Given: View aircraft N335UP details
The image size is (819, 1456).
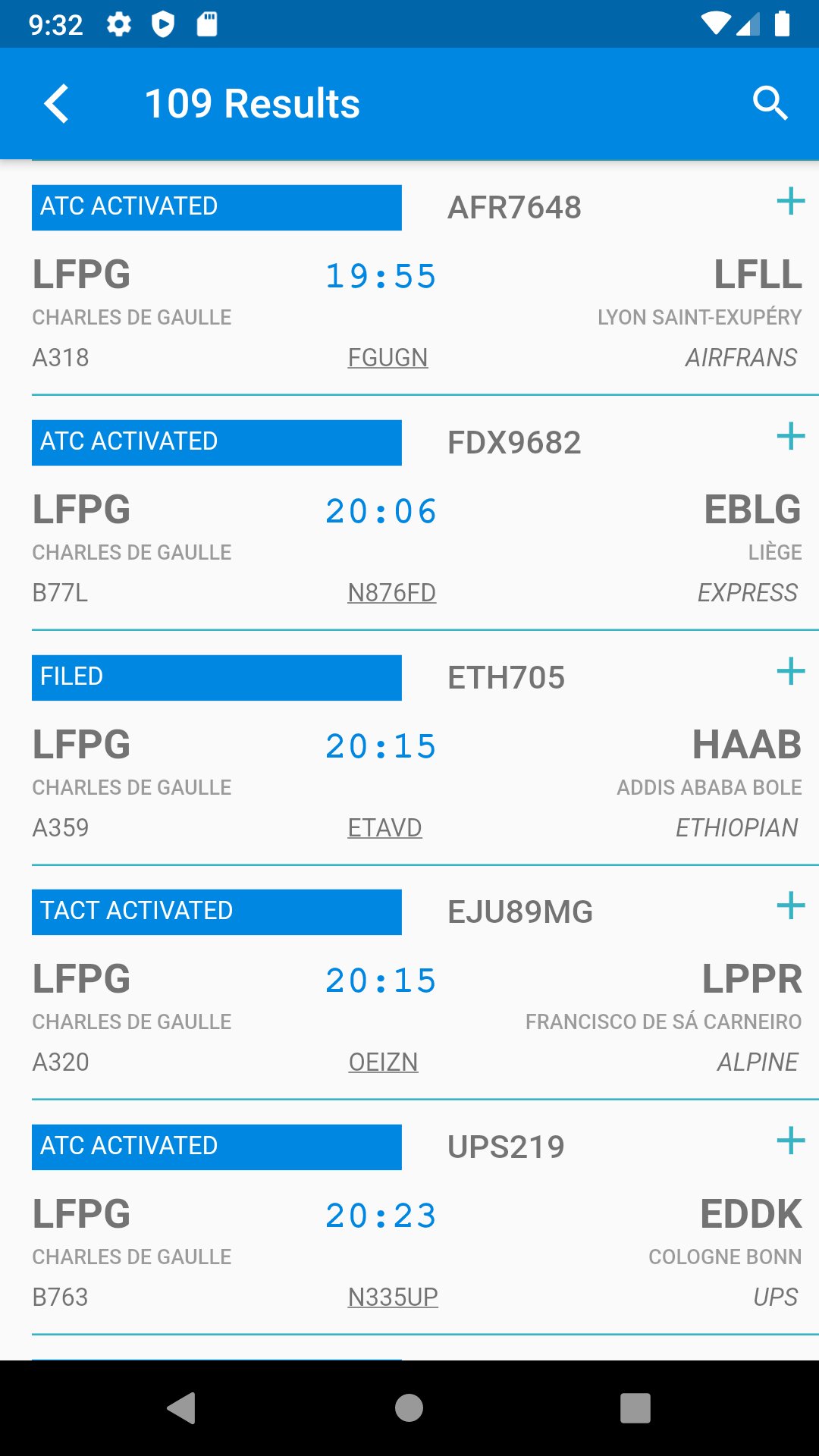Looking at the screenshot, I should (393, 1297).
